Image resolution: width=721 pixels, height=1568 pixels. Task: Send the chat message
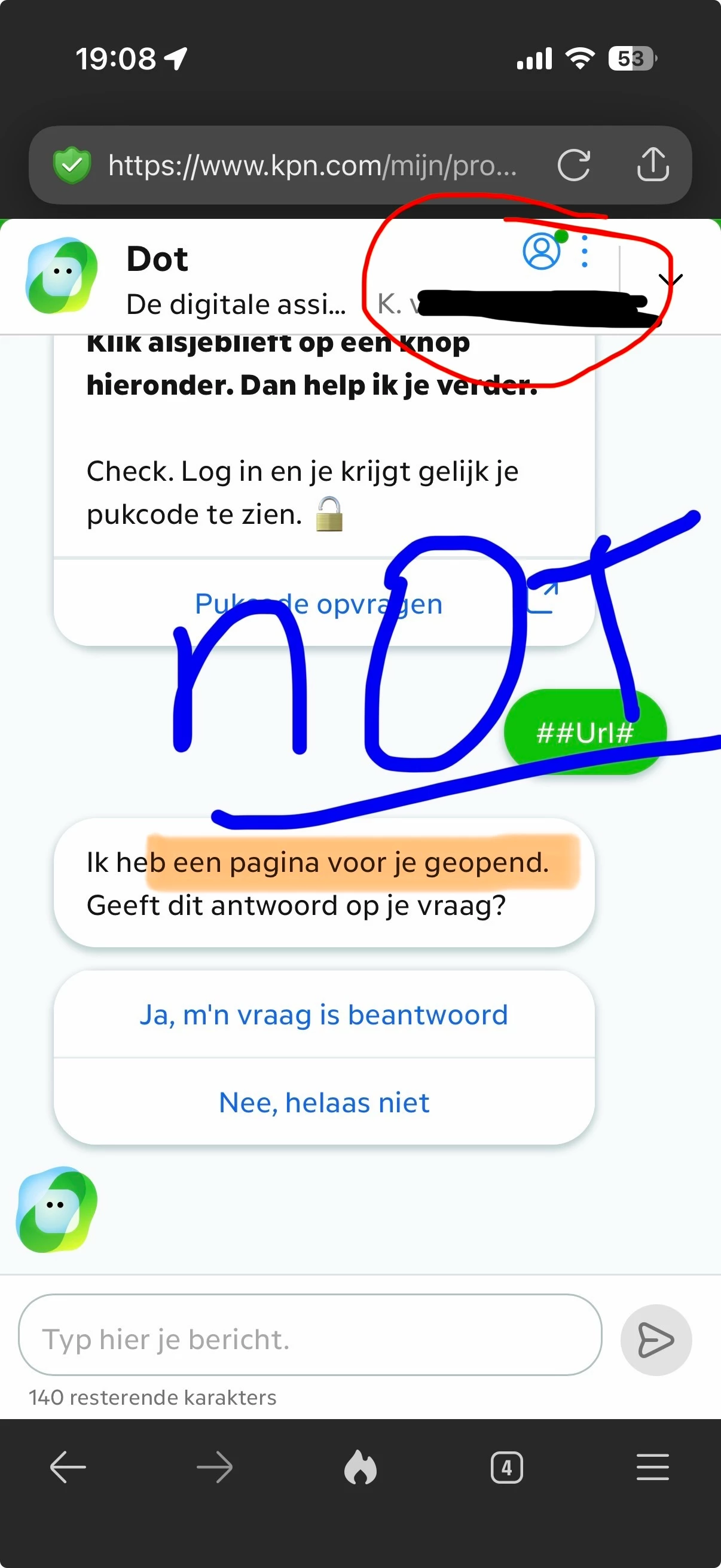click(655, 1339)
